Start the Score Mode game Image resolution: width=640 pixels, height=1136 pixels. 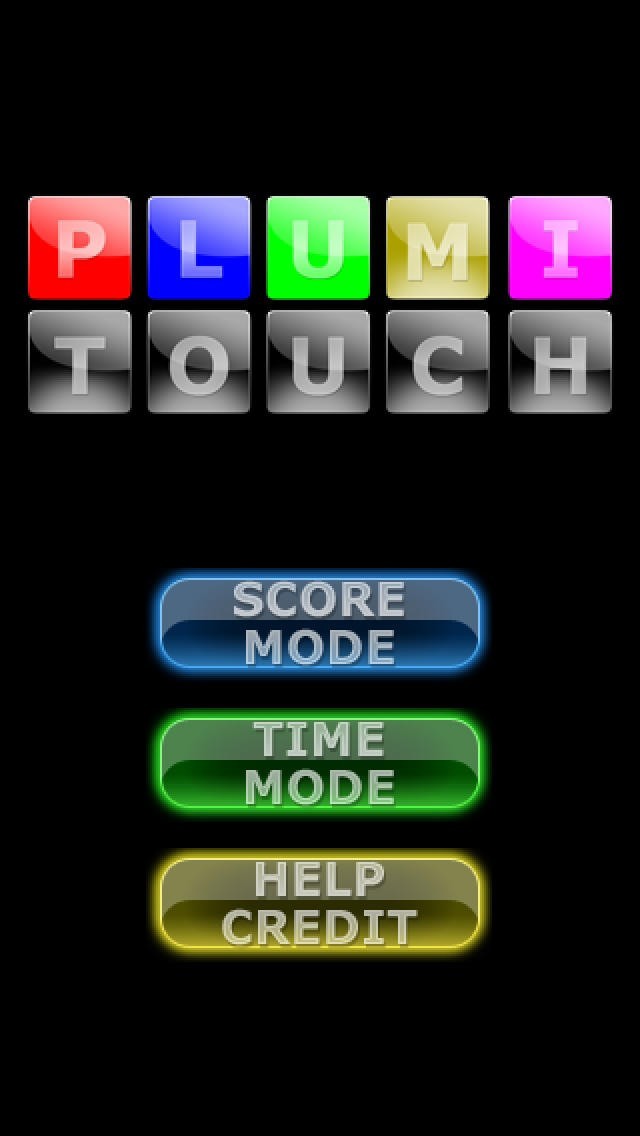[320, 623]
